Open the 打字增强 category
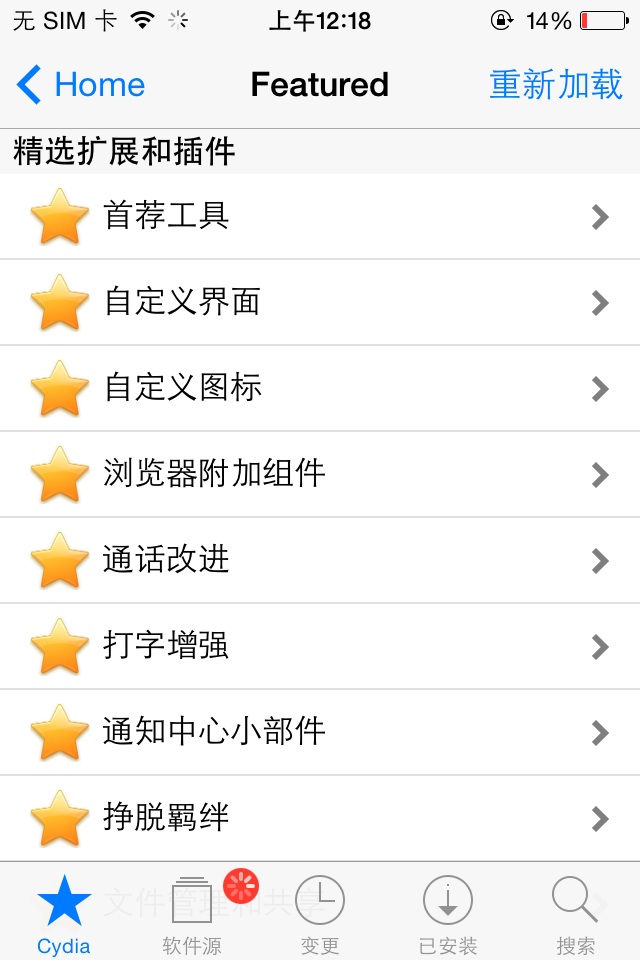The width and height of the screenshot is (640, 960). click(320, 646)
